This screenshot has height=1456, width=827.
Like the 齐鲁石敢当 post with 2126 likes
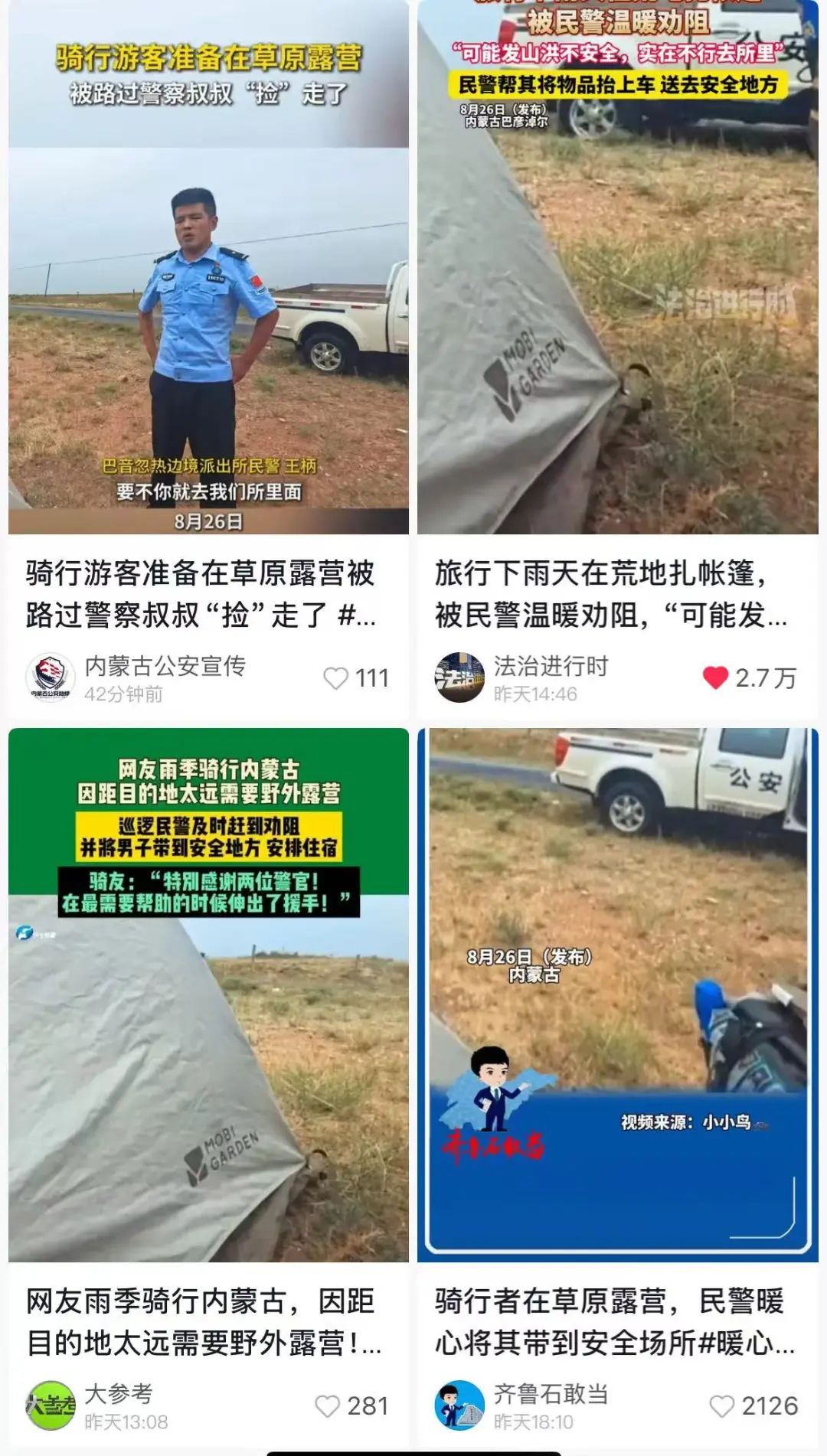point(721,1406)
